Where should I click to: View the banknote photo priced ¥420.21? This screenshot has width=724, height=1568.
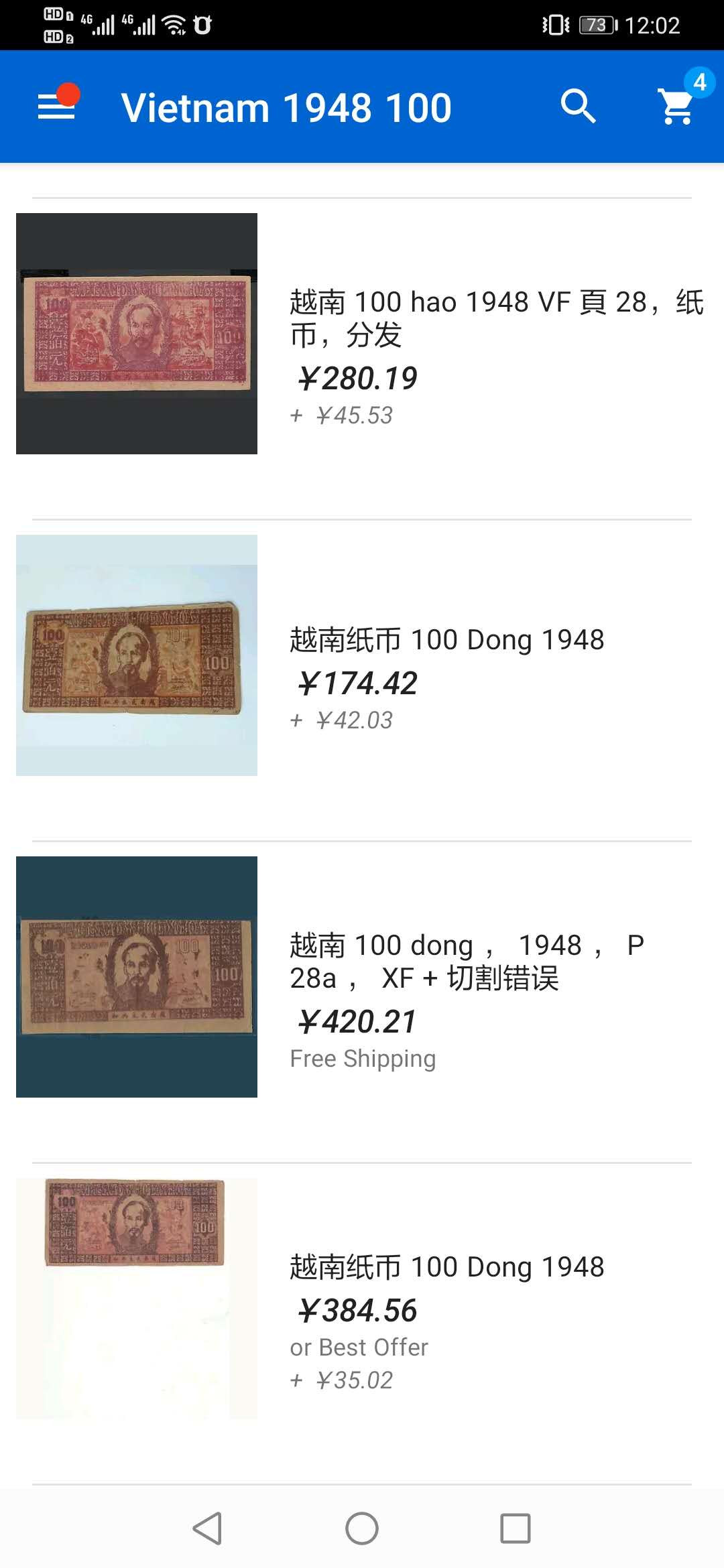tap(136, 975)
